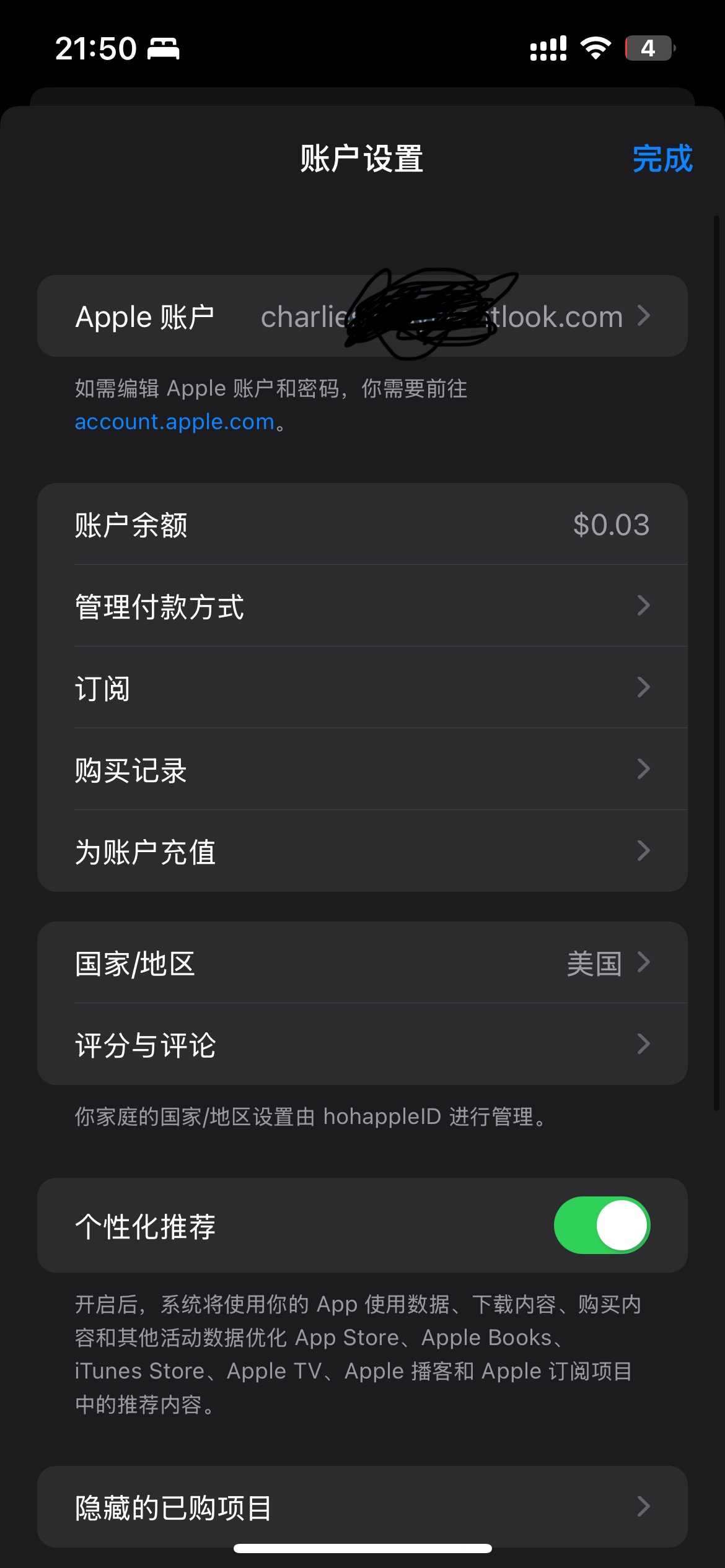The image size is (725, 1568).
Task: View 购买记录 purchase history
Action: [362, 769]
